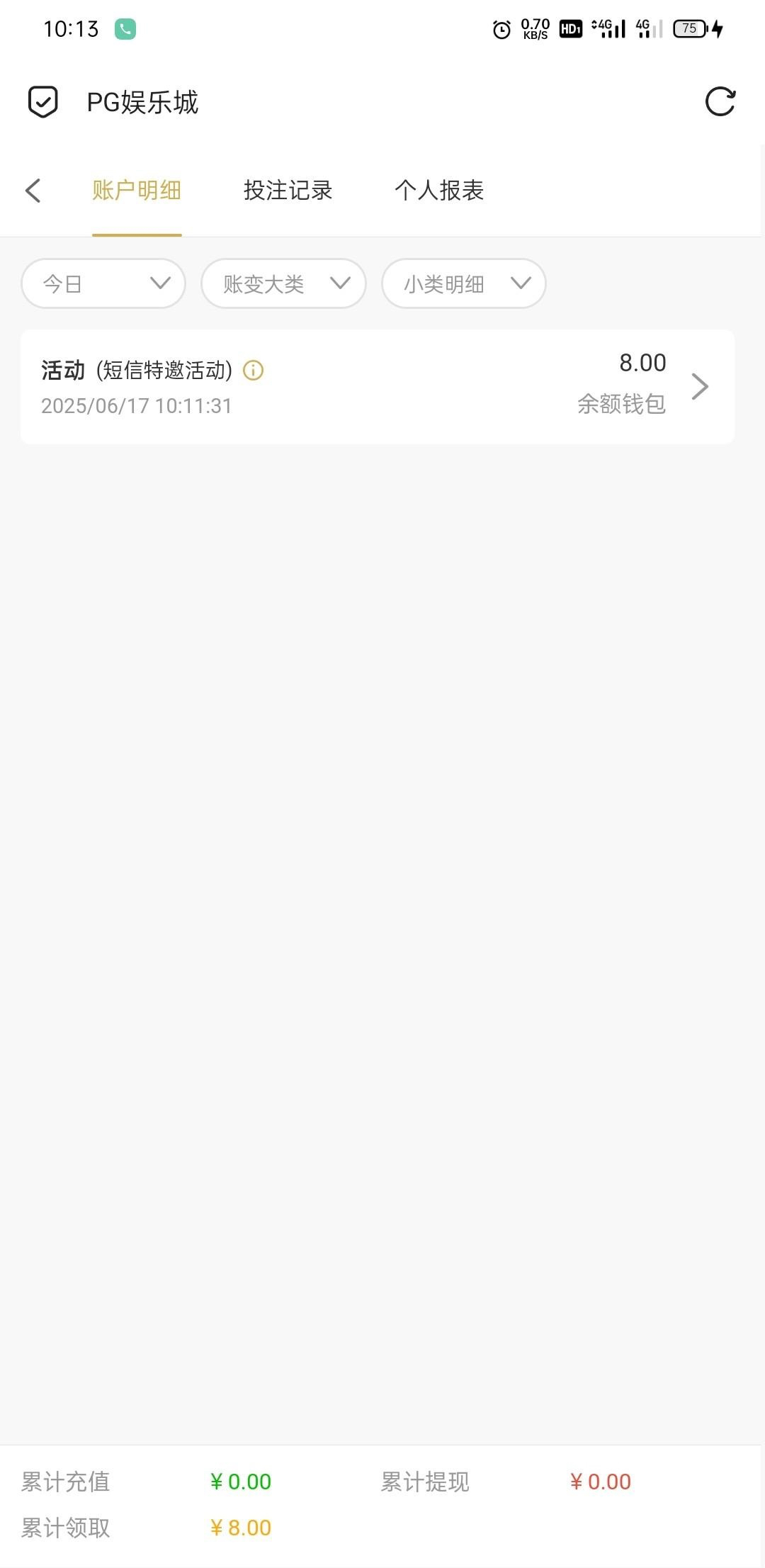Open the 今日 date dropdown
Viewport: 765px width, 1568px height.
103,283
